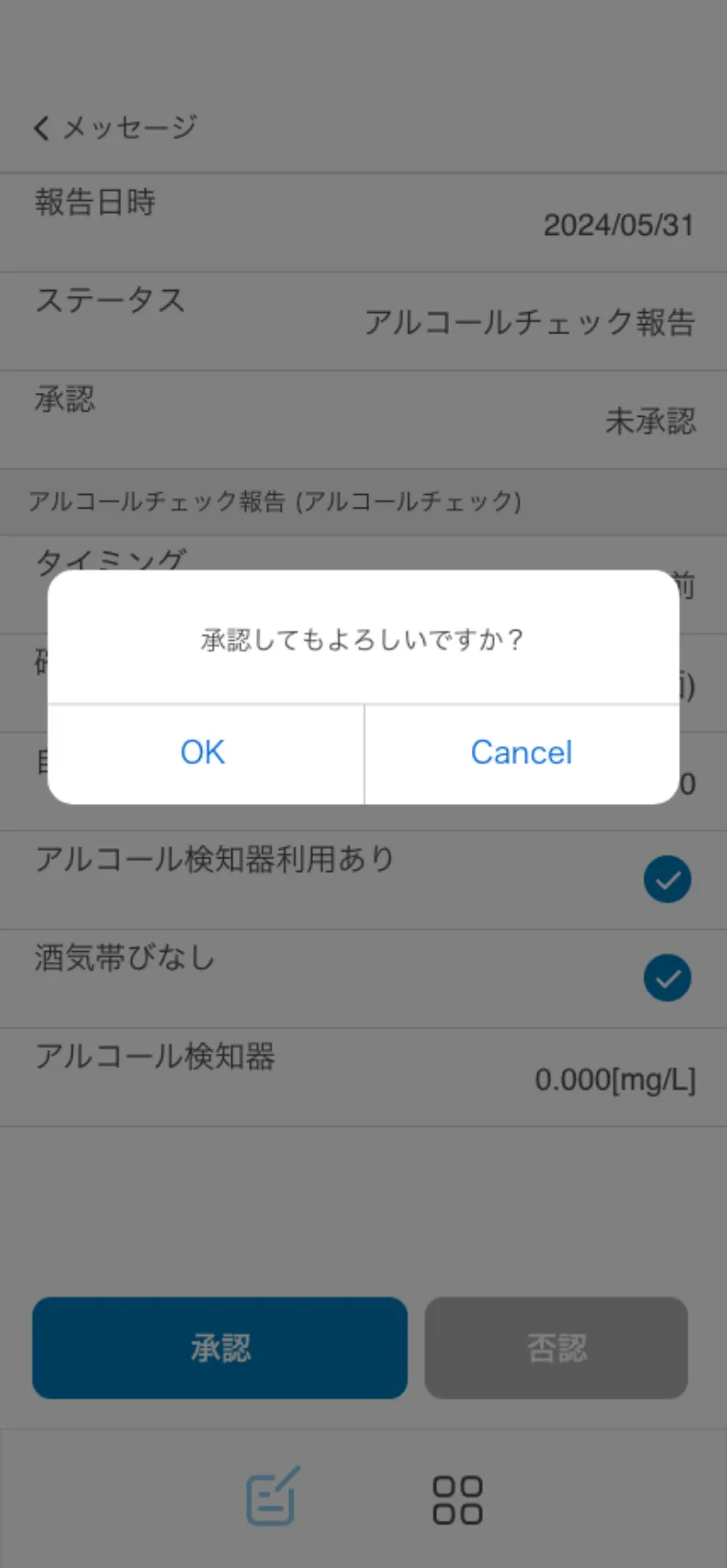Cancel the approval dialog
Viewport: 727px width, 1568px height.
521,753
